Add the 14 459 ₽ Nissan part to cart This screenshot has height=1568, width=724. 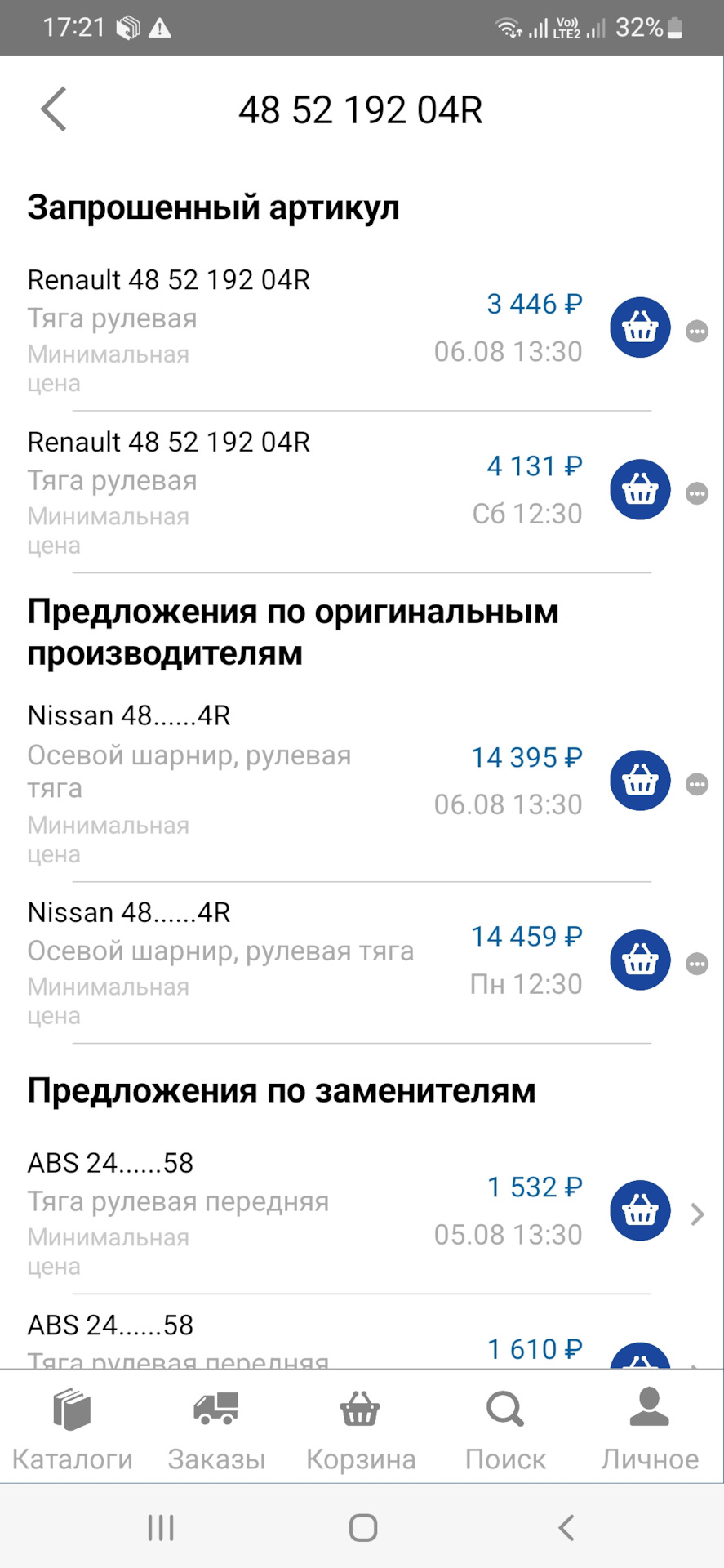(640, 960)
